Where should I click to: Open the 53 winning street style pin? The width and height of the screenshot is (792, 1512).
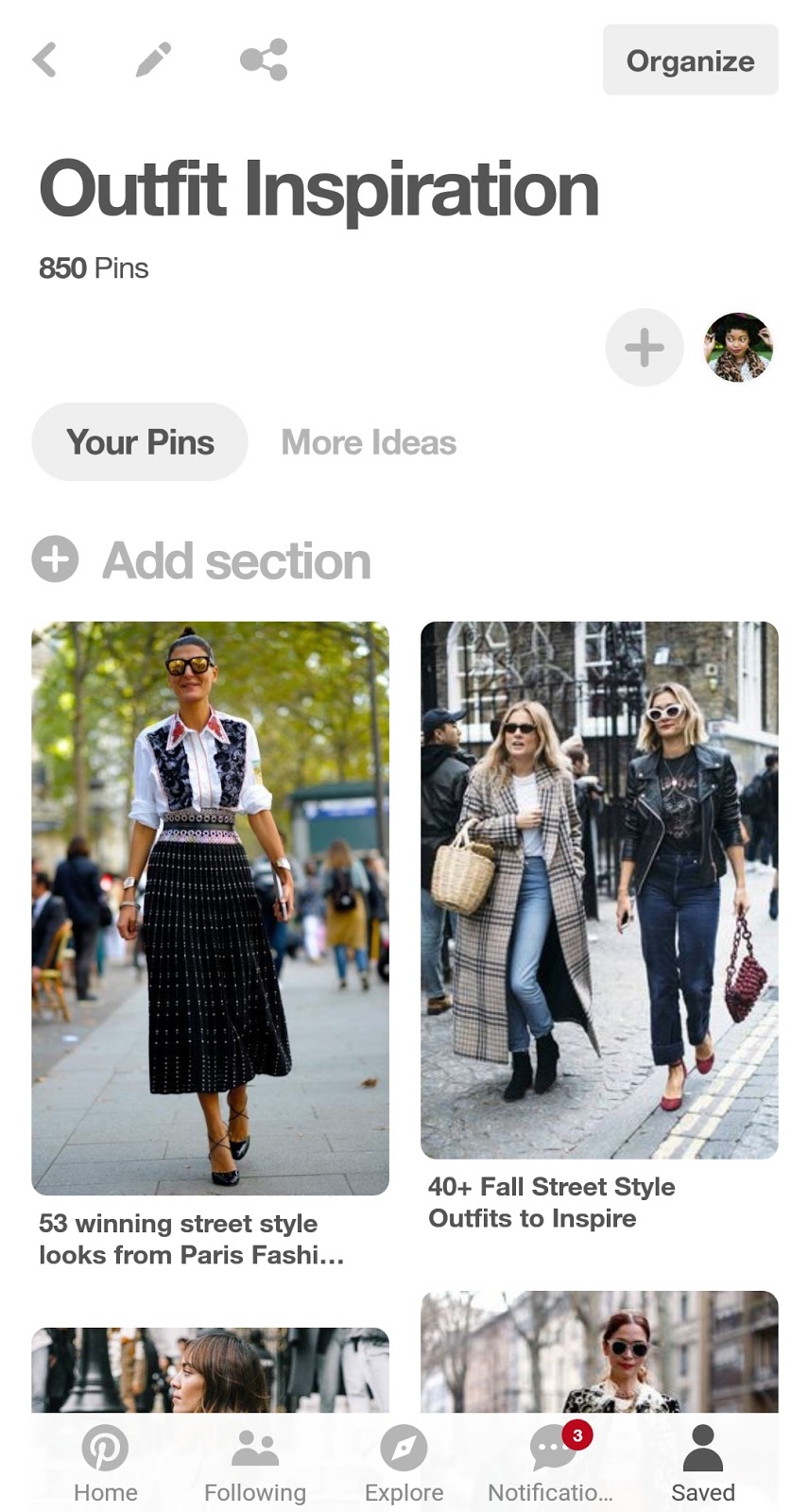pyautogui.click(x=210, y=907)
